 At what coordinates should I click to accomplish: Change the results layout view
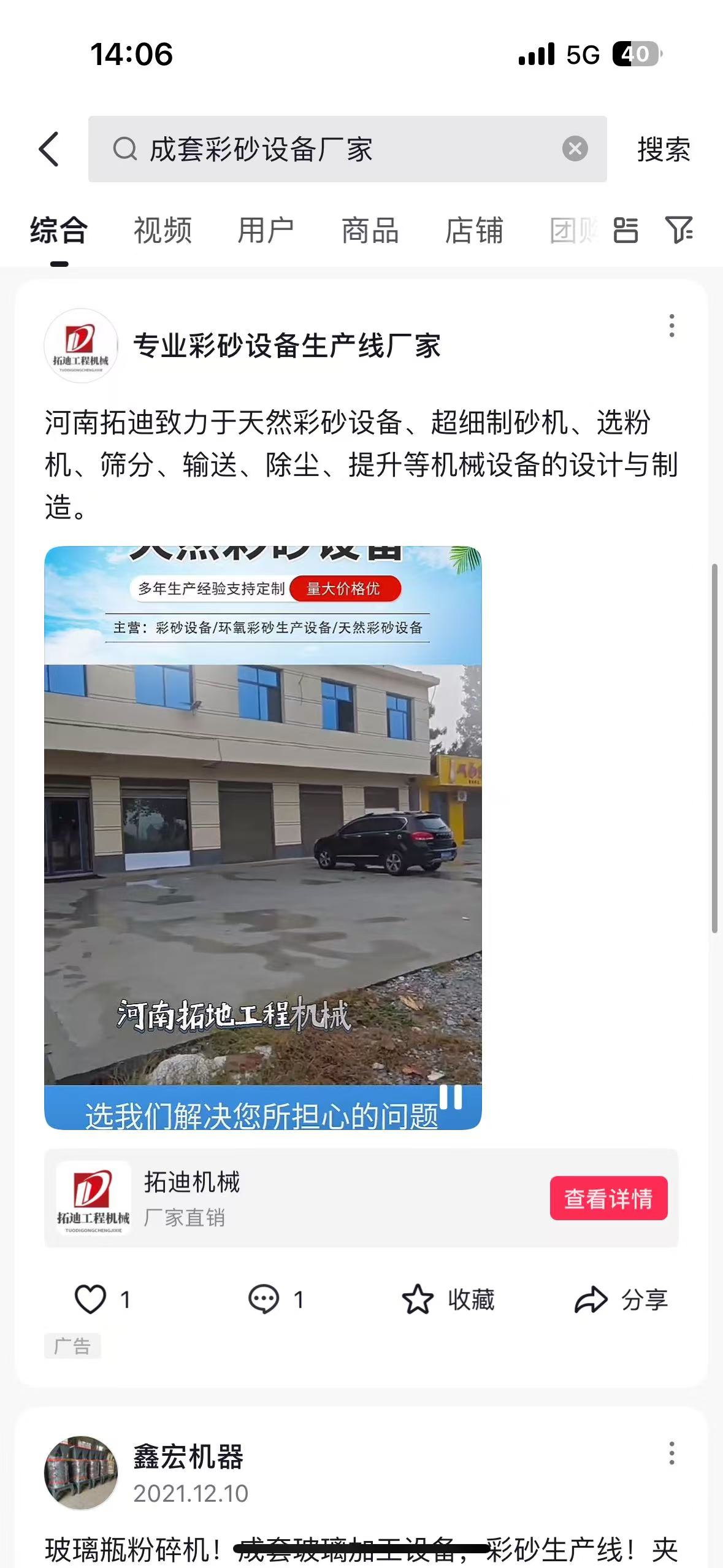click(x=625, y=231)
